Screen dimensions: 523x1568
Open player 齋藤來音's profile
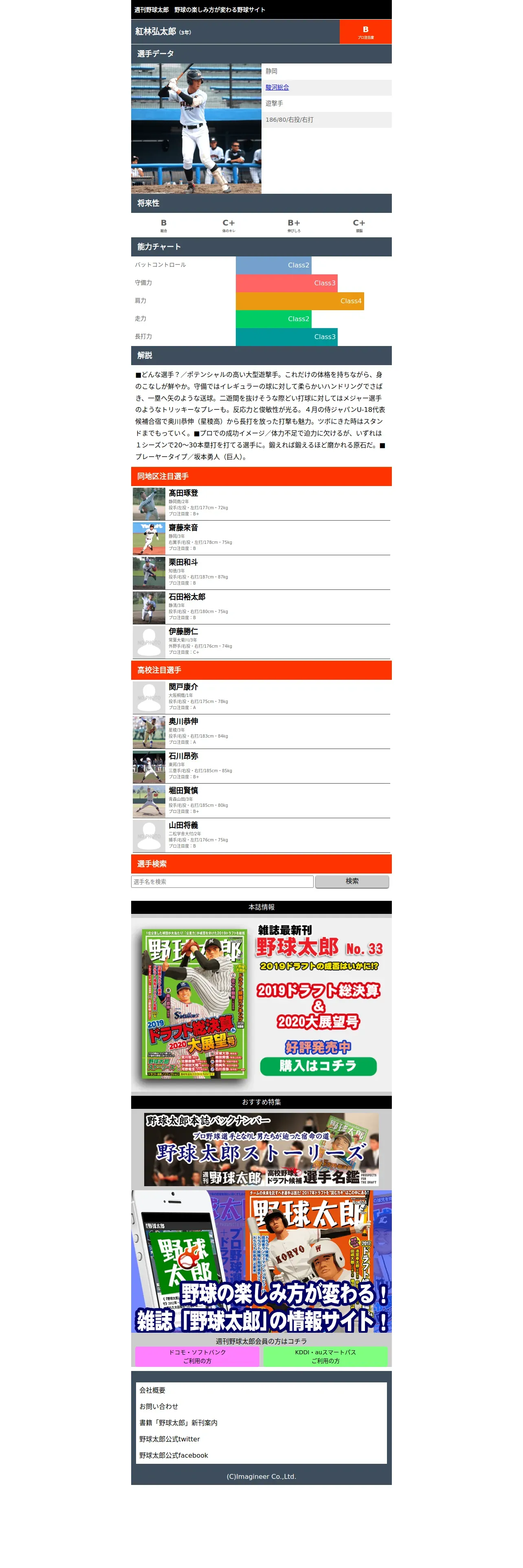[261, 538]
